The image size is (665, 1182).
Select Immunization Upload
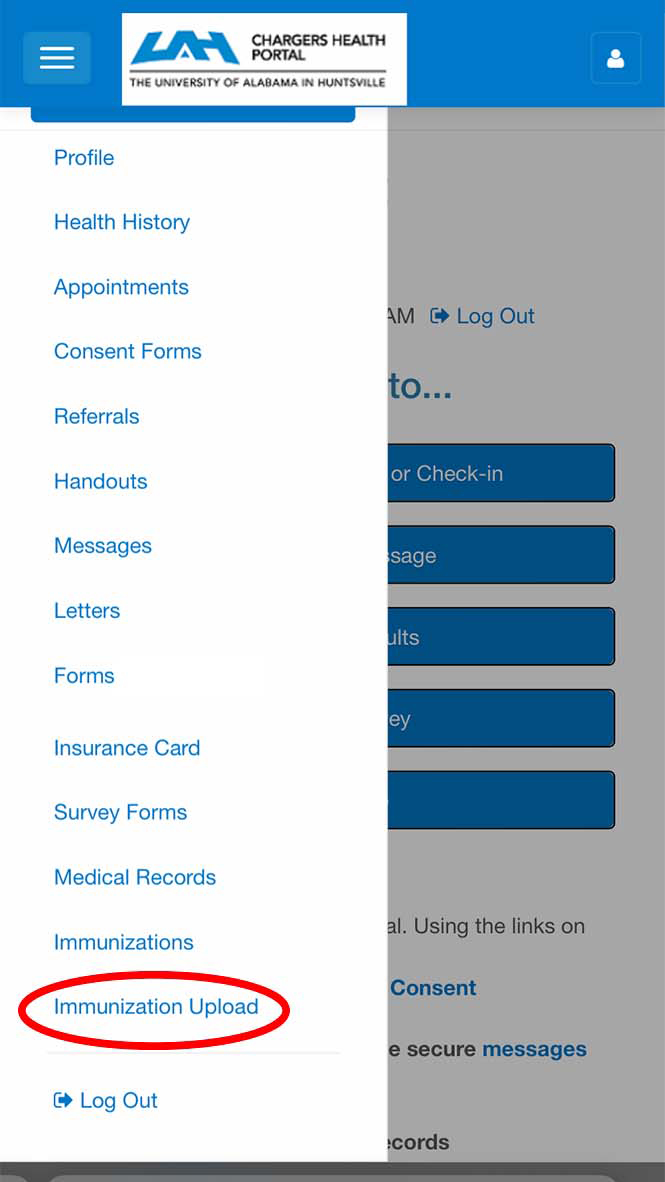[156, 1006]
